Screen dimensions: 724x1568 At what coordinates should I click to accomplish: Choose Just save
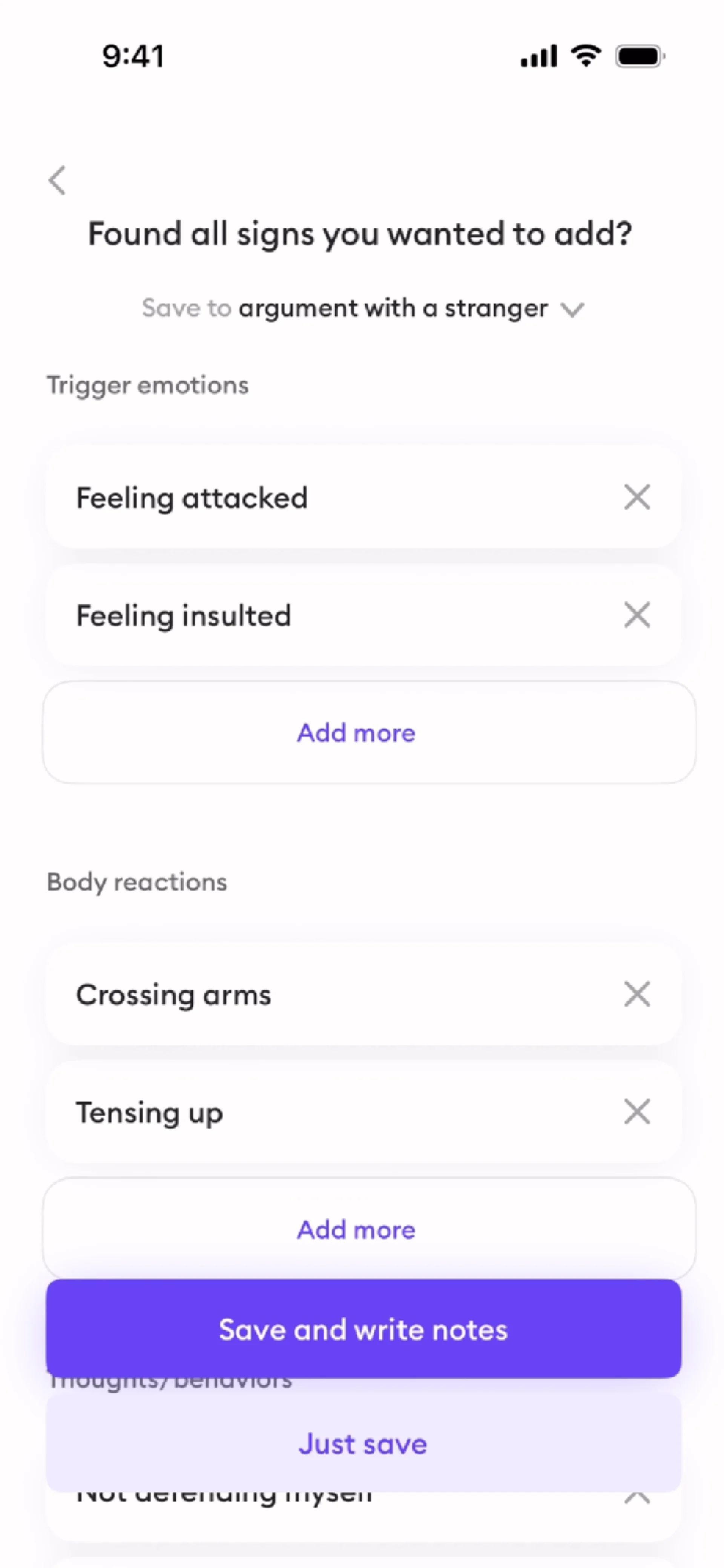[363, 1443]
